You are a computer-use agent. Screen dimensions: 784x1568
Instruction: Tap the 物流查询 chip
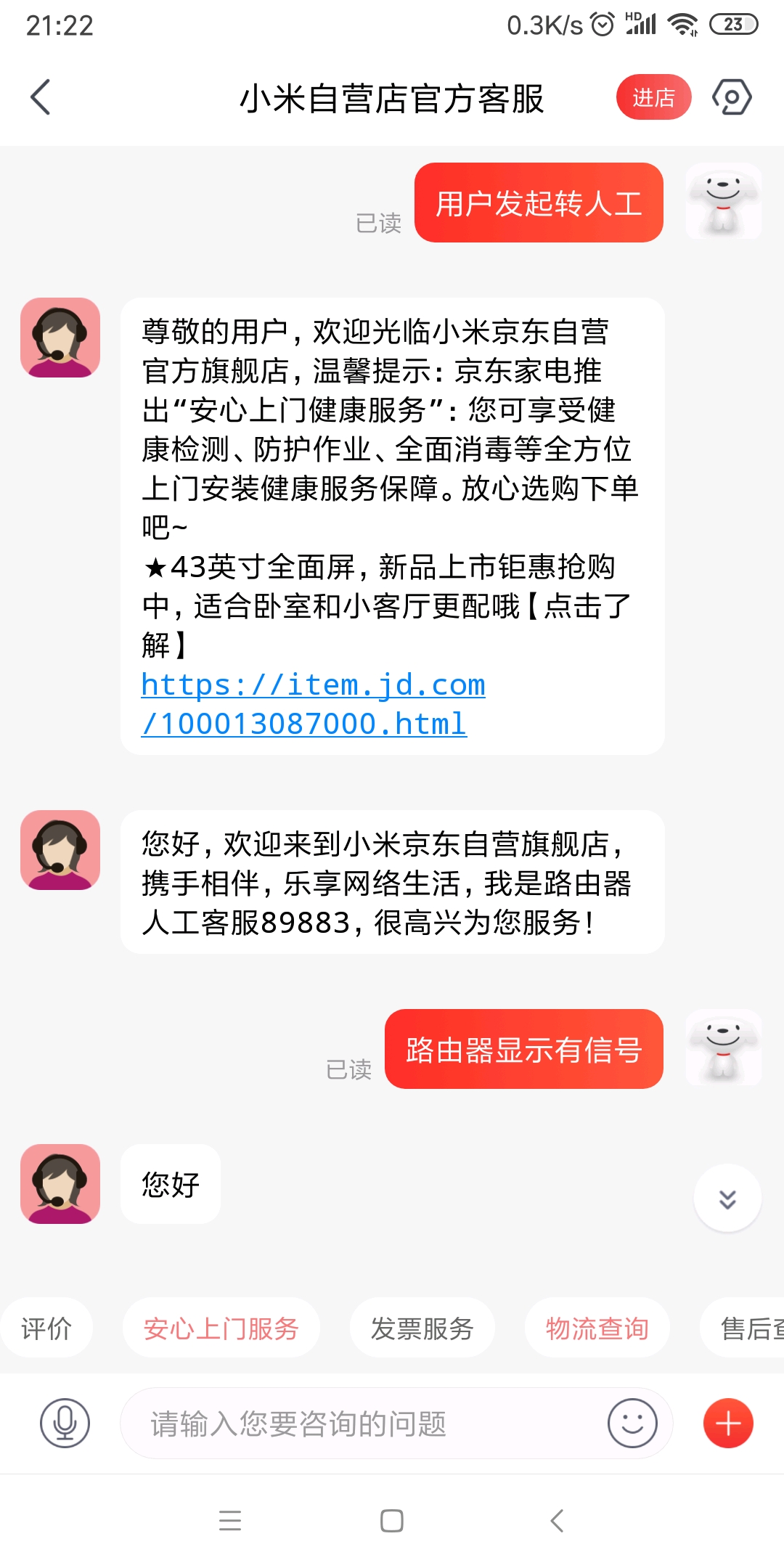[597, 1328]
